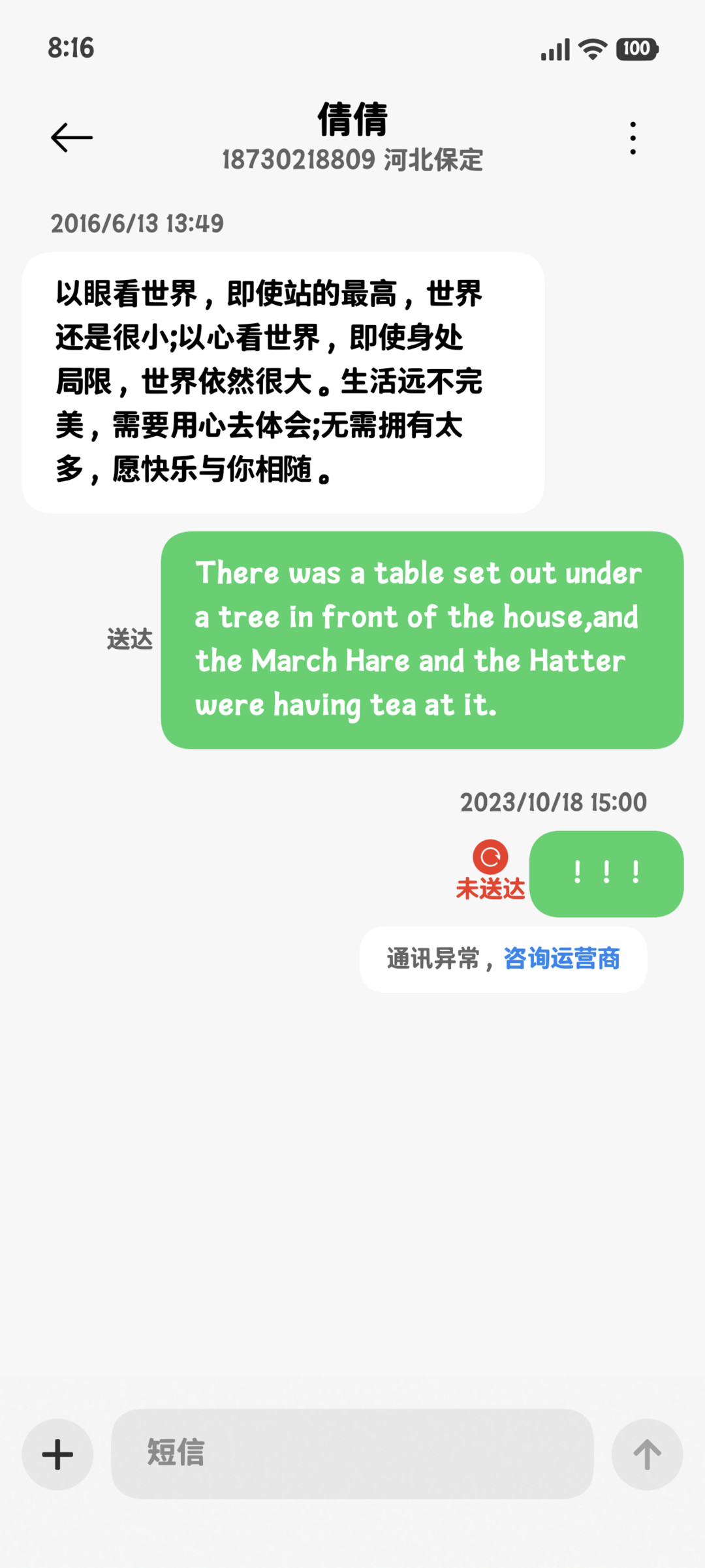Open the plus attachment button
705x1568 pixels.
point(57,1454)
